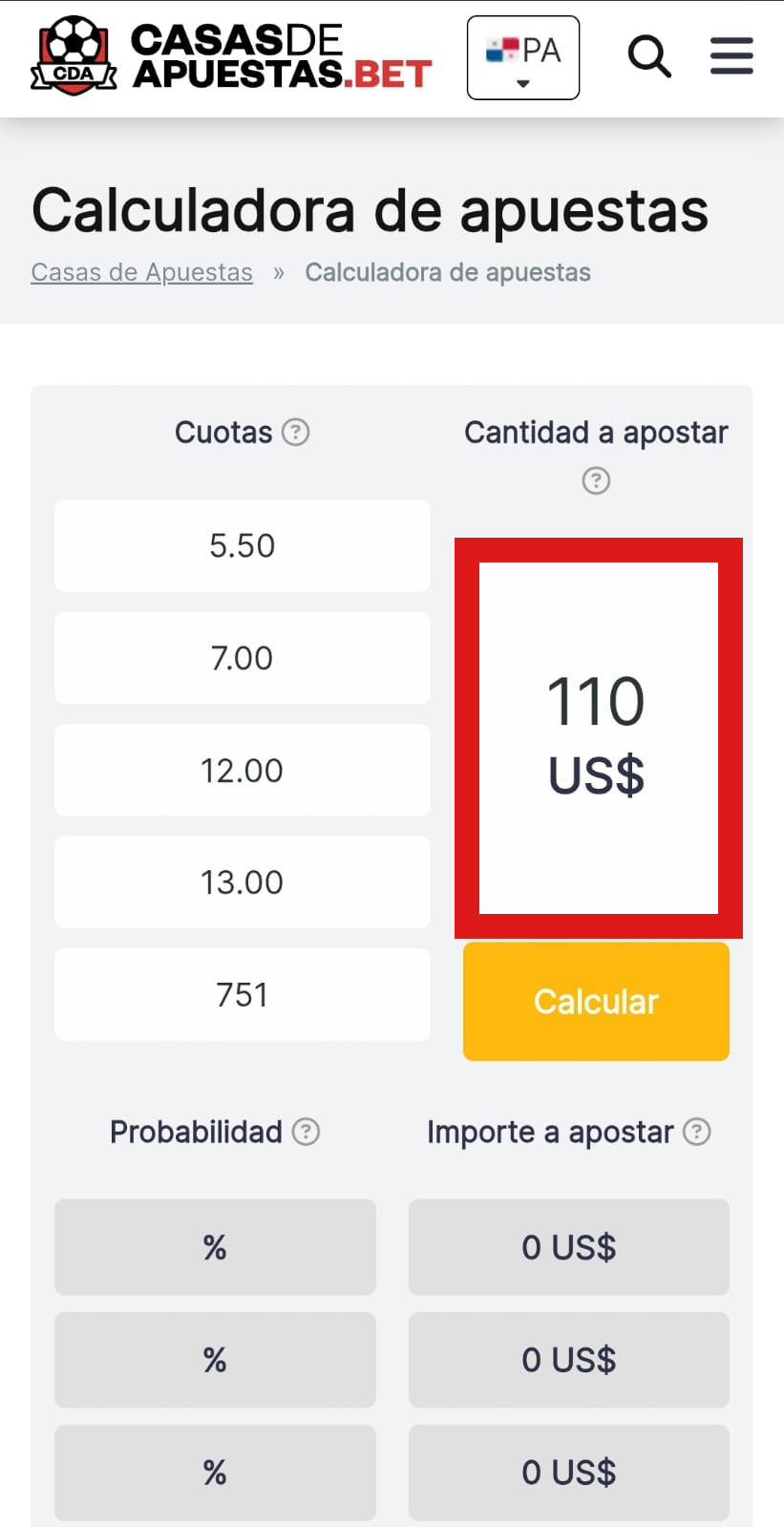Edit the 751 odds field
The width and height of the screenshot is (784, 1527).
coord(243,995)
